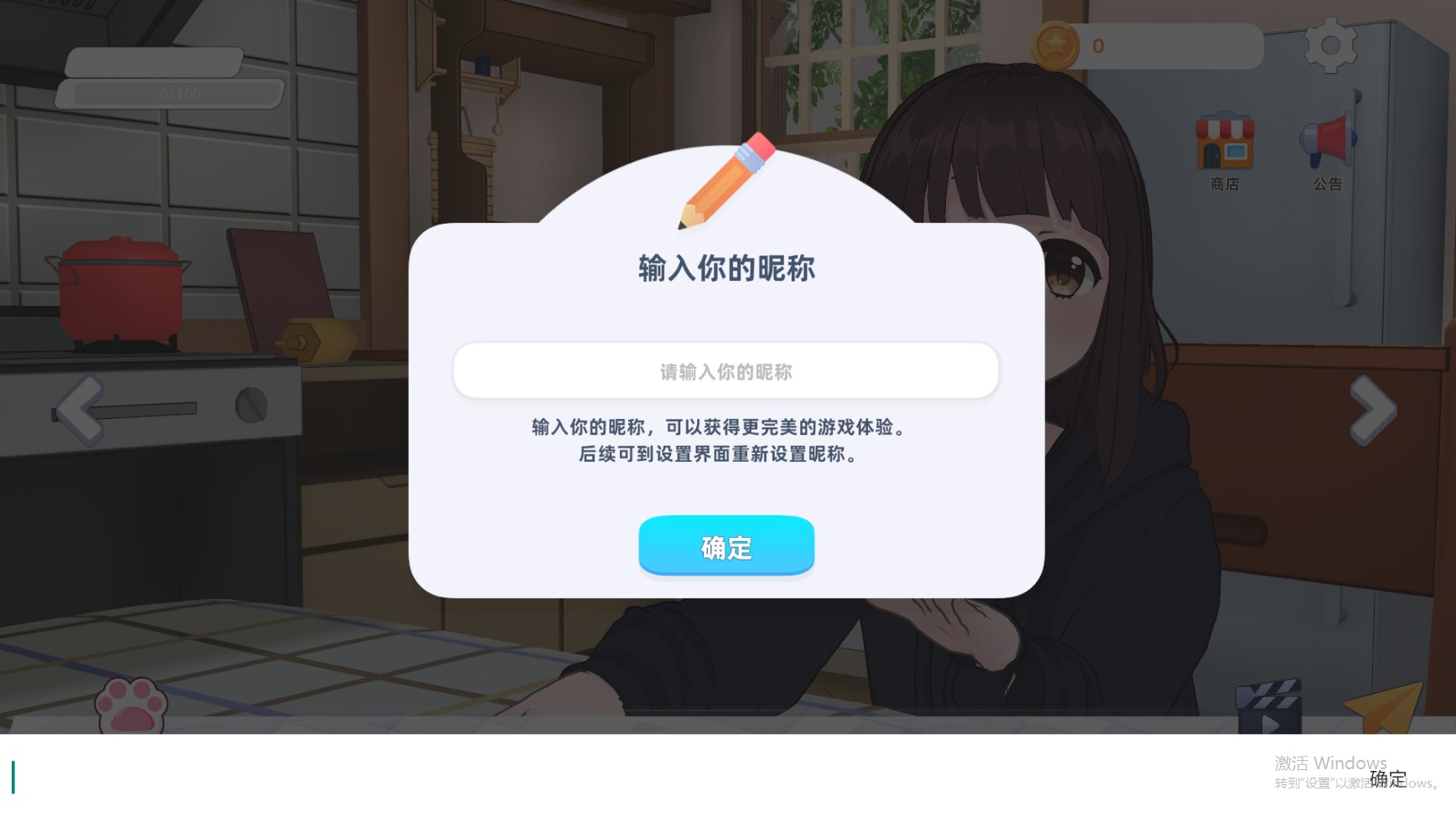The image size is (1456, 822).
Task: Open the 公告 announcements megaphone
Action: [x=1327, y=149]
